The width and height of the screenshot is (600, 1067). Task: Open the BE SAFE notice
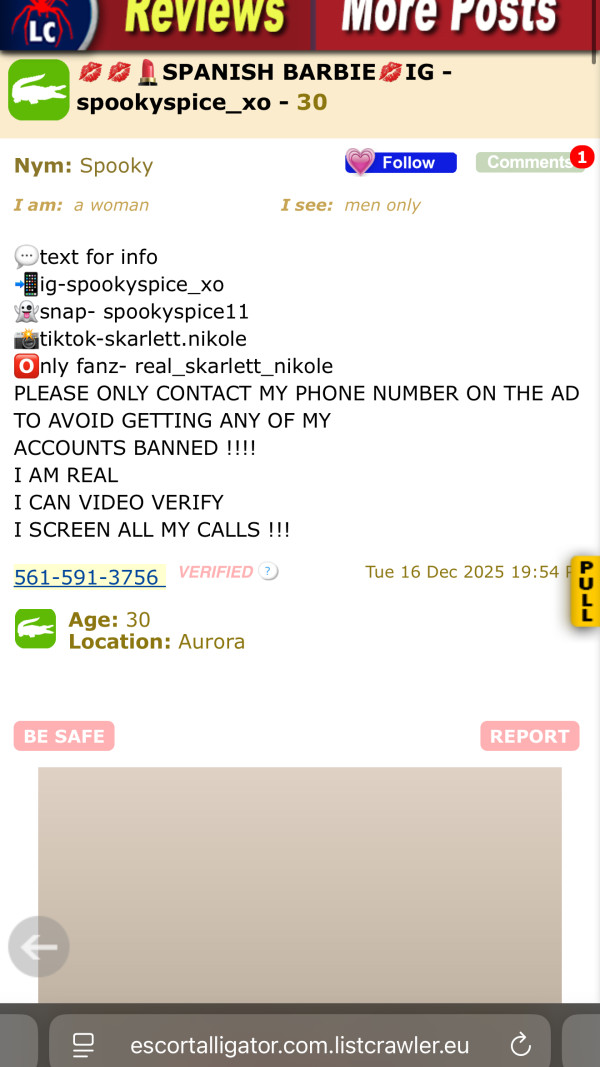64,736
